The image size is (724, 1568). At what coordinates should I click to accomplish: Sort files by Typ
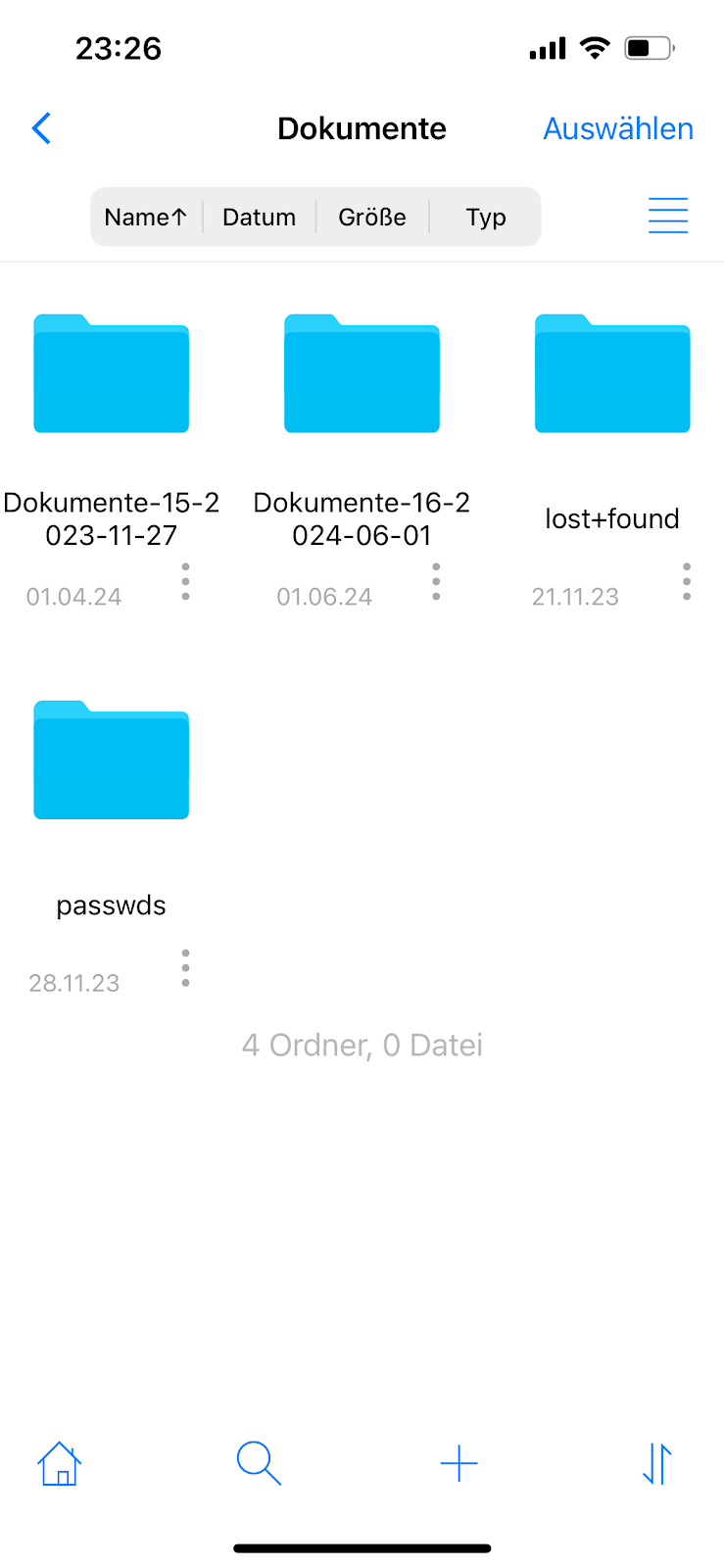(x=486, y=217)
